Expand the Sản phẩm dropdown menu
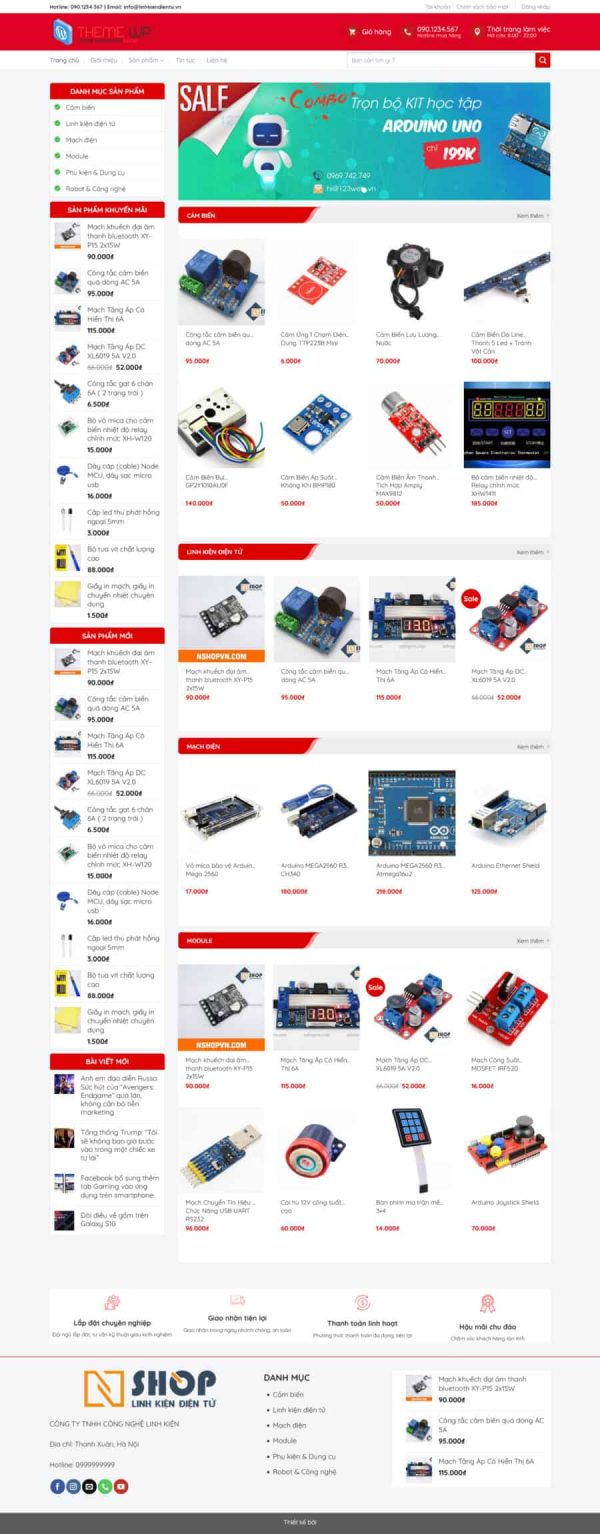 [146, 60]
